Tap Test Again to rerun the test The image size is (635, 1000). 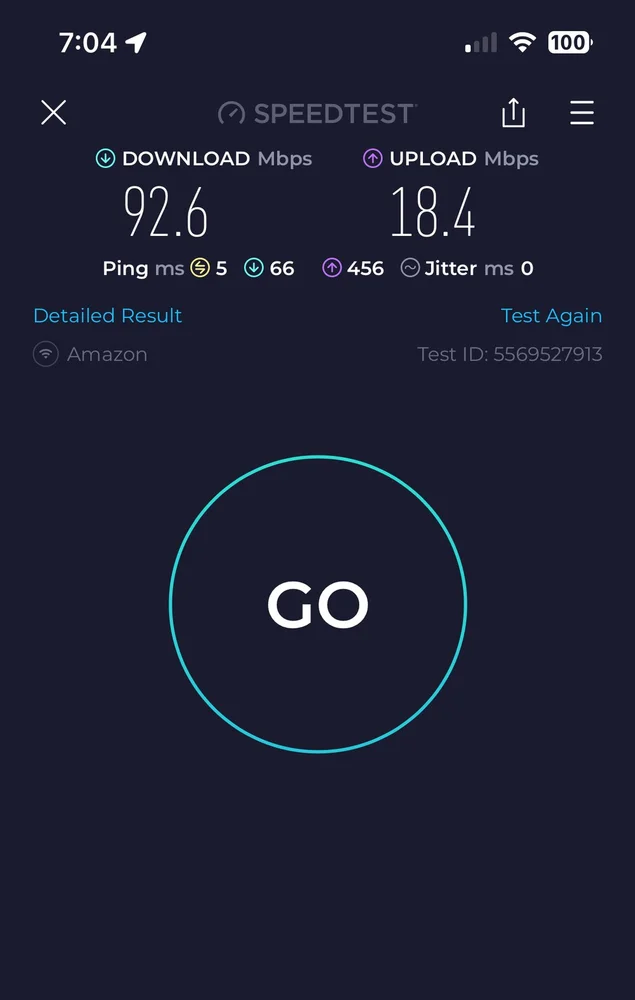[x=551, y=316]
